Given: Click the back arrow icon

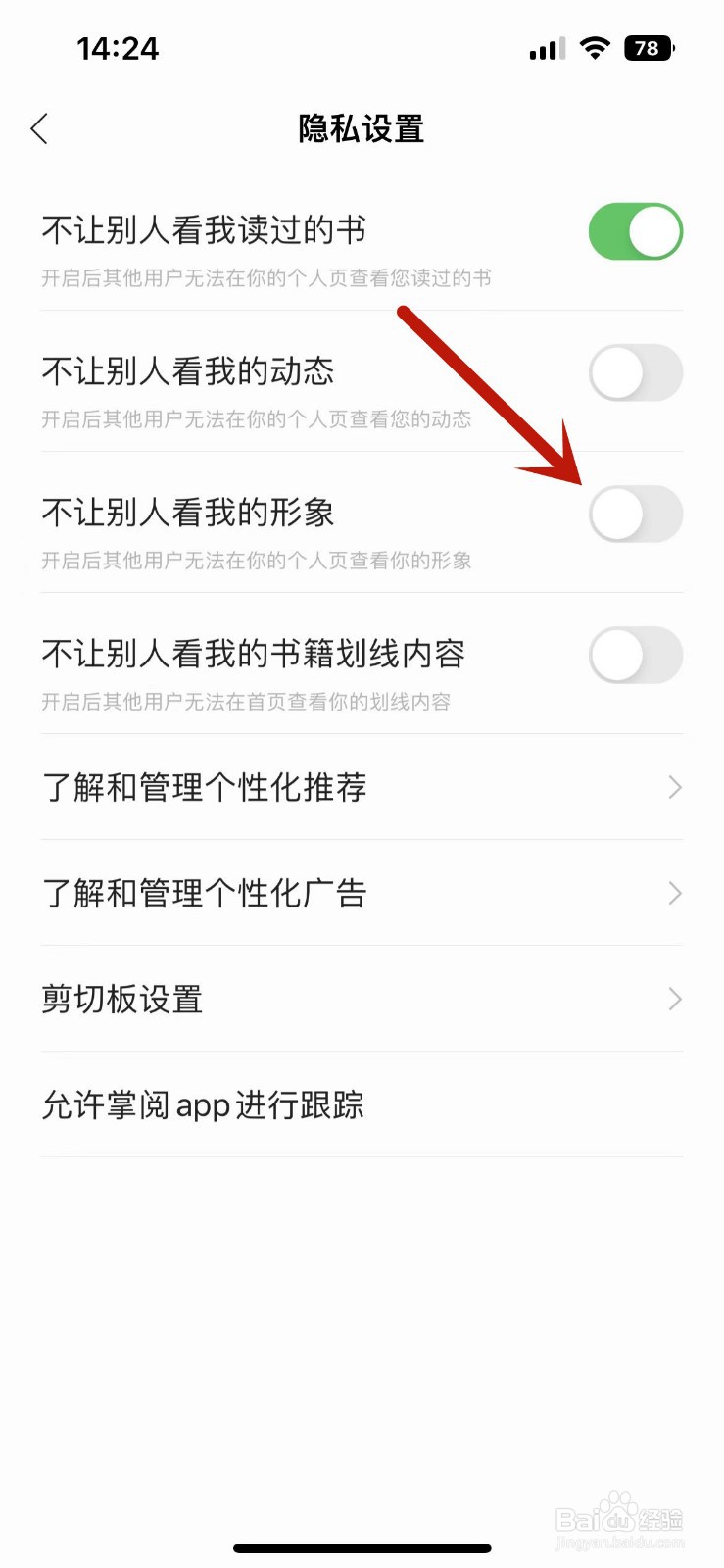Looking at the screenshot, I should tap(39, 128).
